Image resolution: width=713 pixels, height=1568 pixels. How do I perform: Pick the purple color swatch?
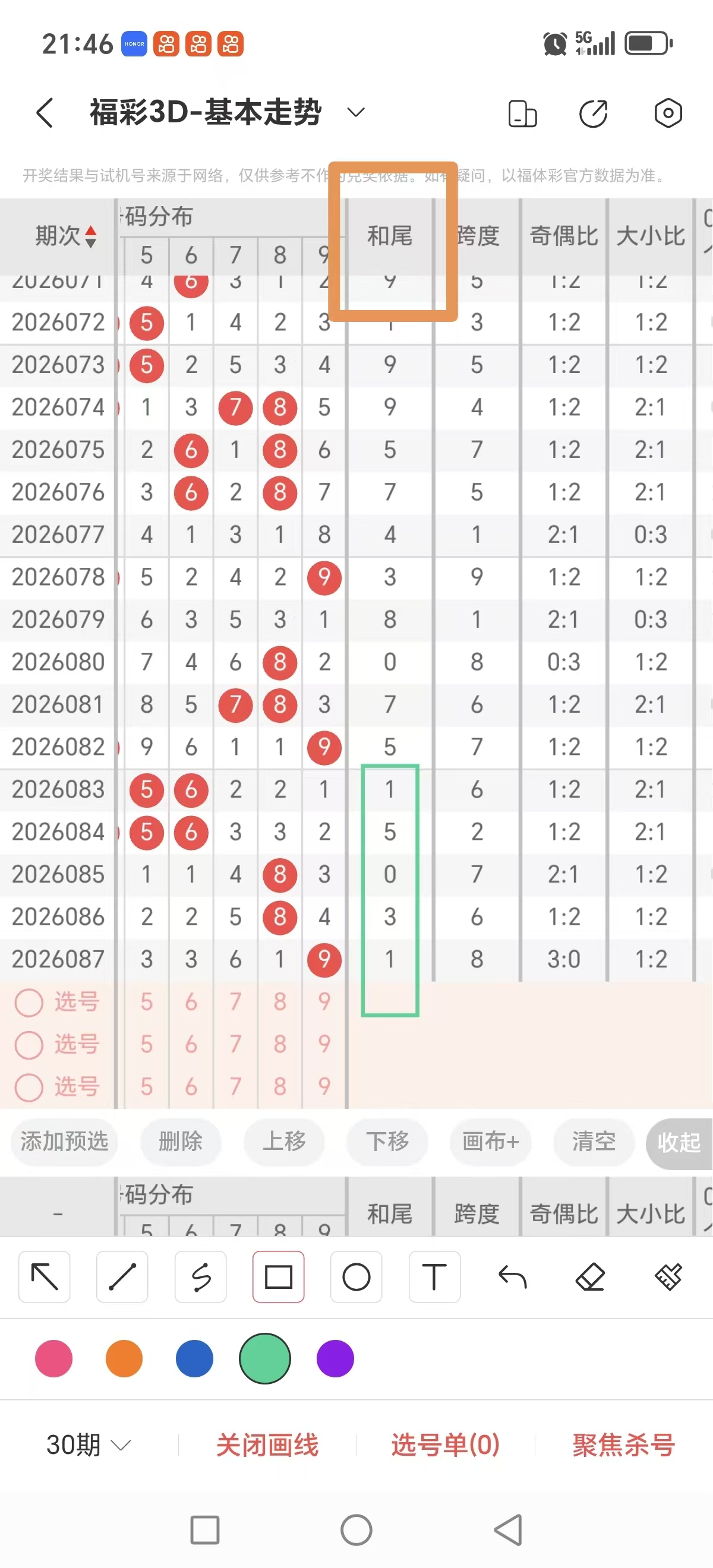click(335, 1358)
